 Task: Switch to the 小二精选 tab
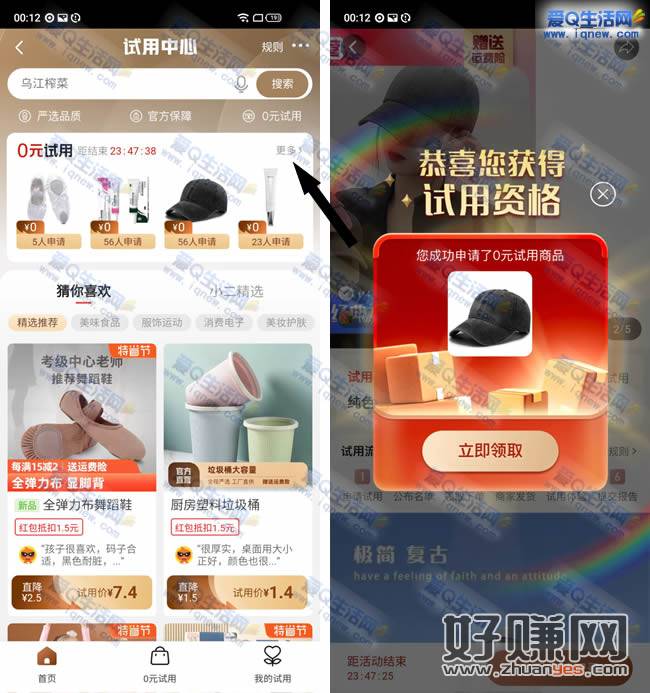pyautogui.click(x=236, y=291)
